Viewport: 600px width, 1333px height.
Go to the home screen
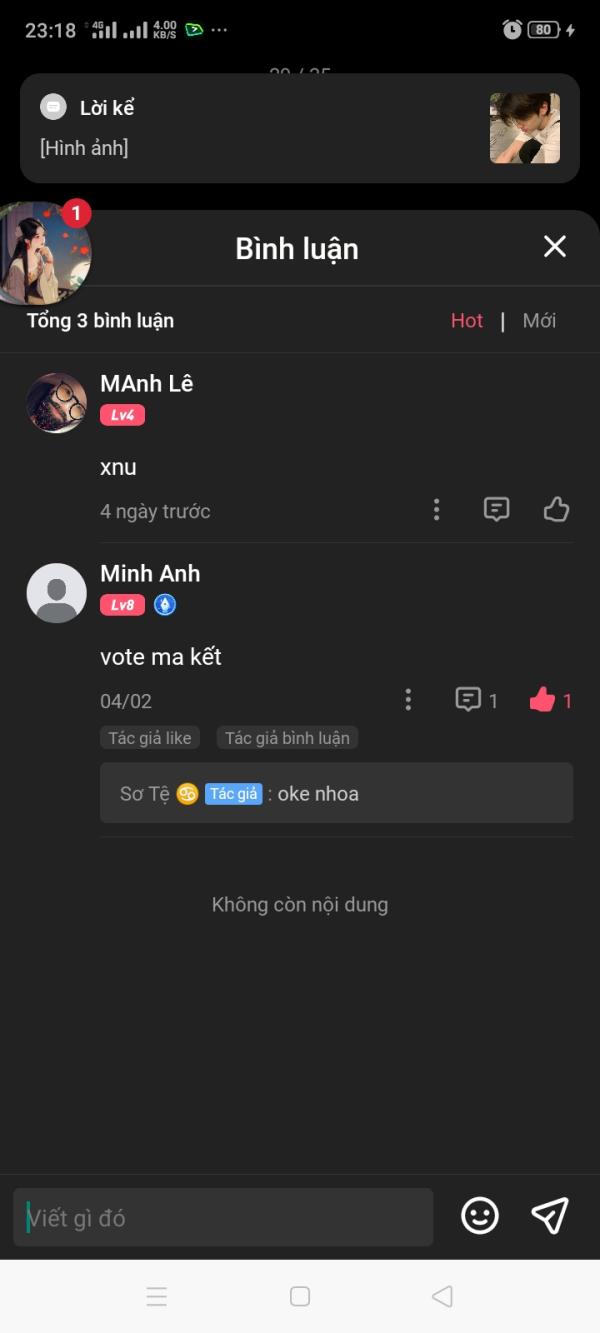tap(300, 1297)
